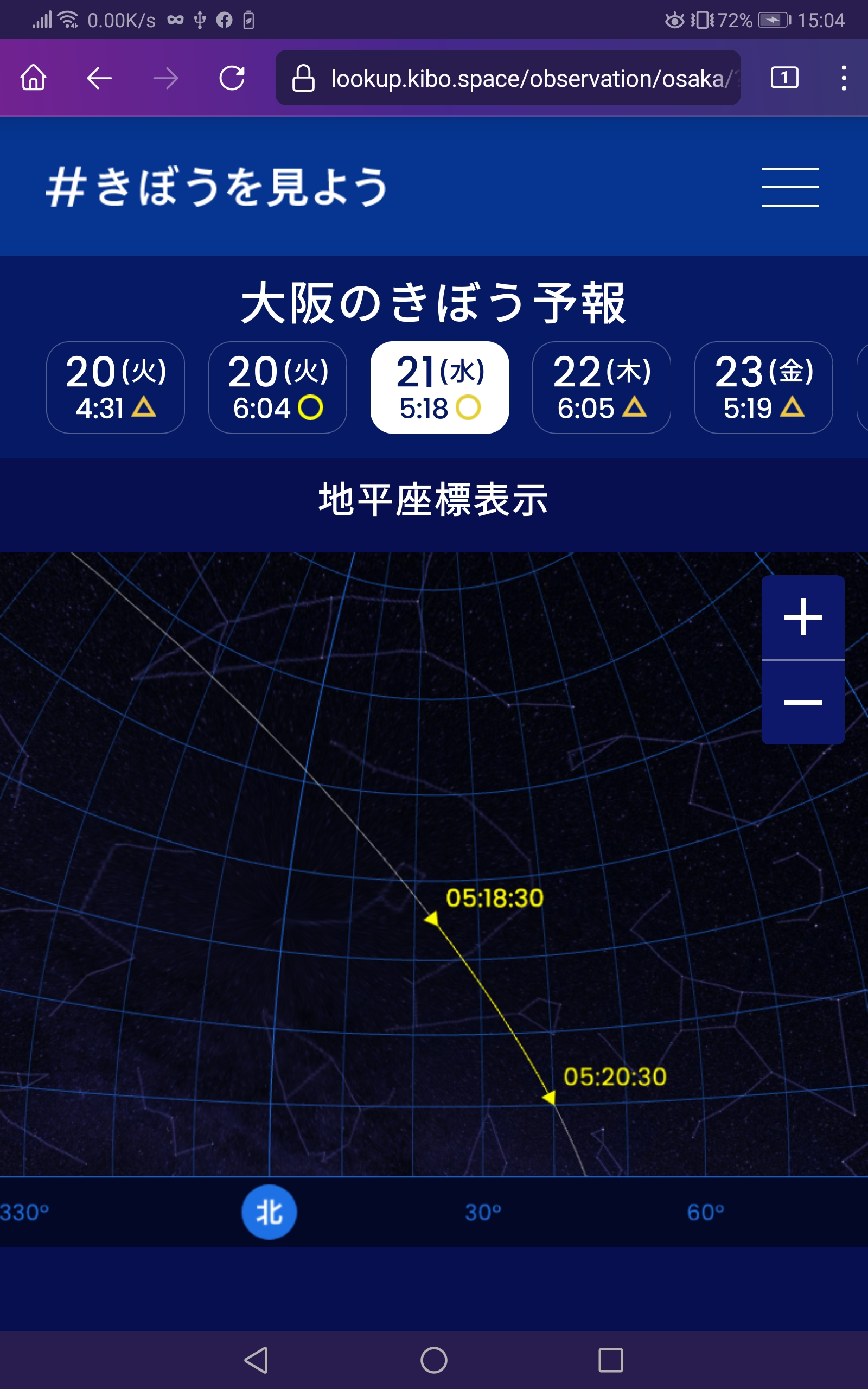This screenshot has height=1389, width=868.
Task: Navigate back to the previous page
Action: coord(99,78)
